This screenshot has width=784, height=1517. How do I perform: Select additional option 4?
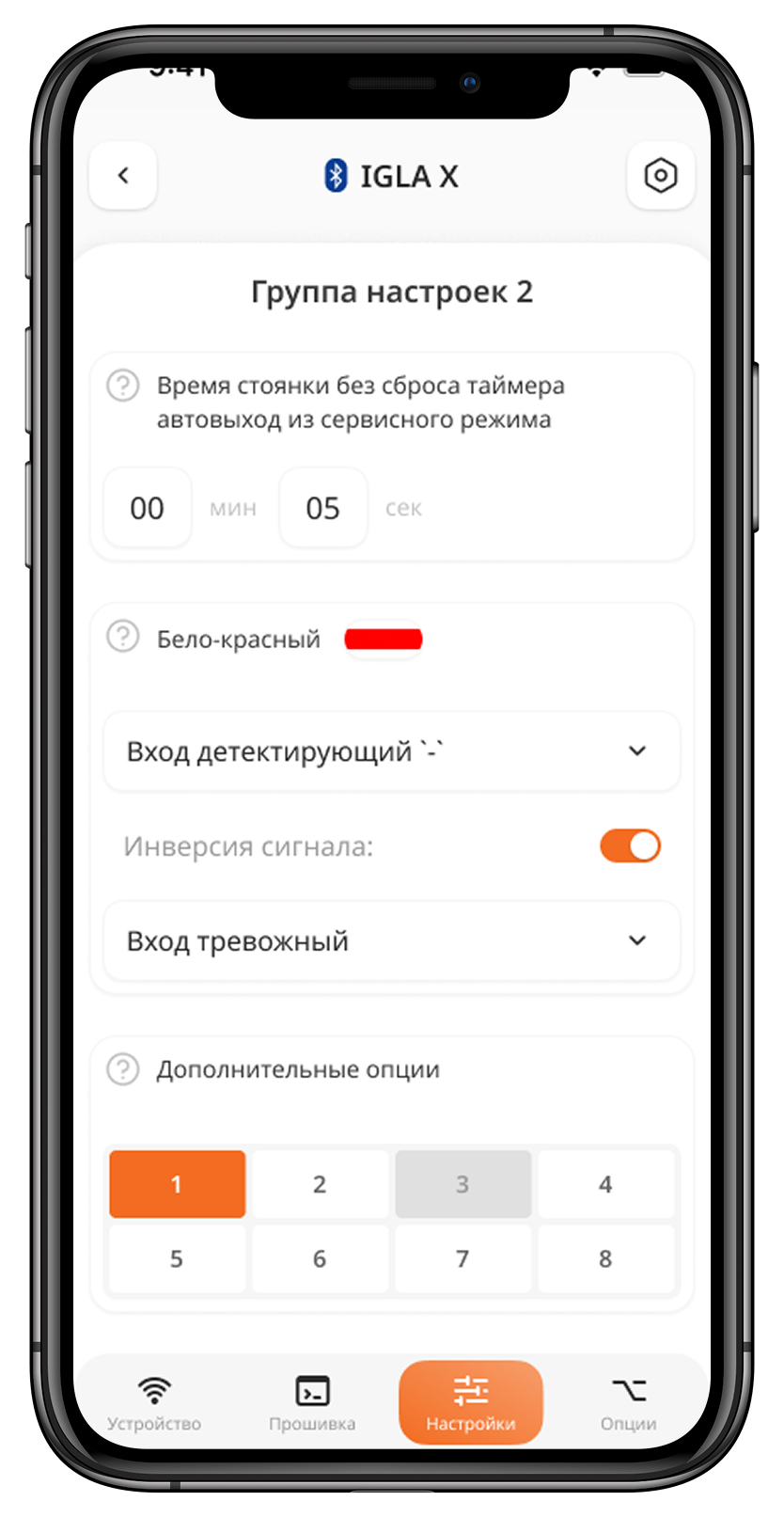[605, 1184]
